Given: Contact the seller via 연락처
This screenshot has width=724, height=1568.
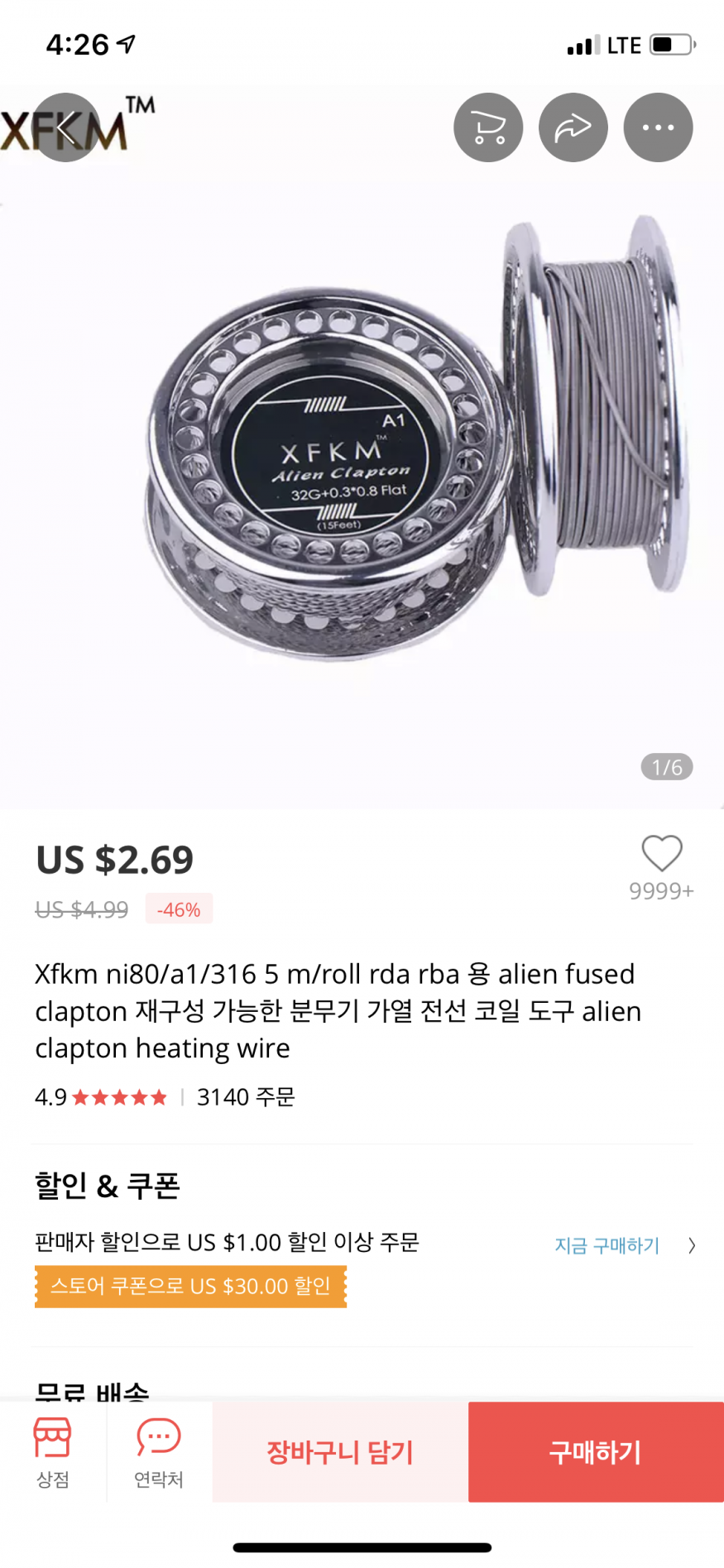Looking at the screenshot, I should (x=158, y=1451).
